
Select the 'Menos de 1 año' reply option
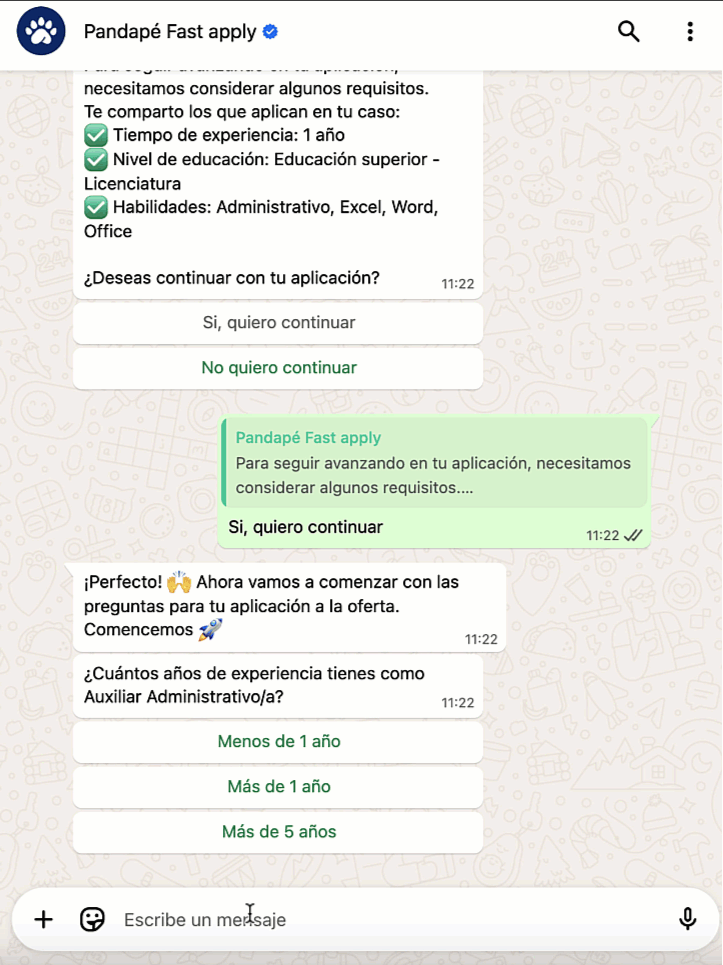pyautogui.click(x=278, y=741)
